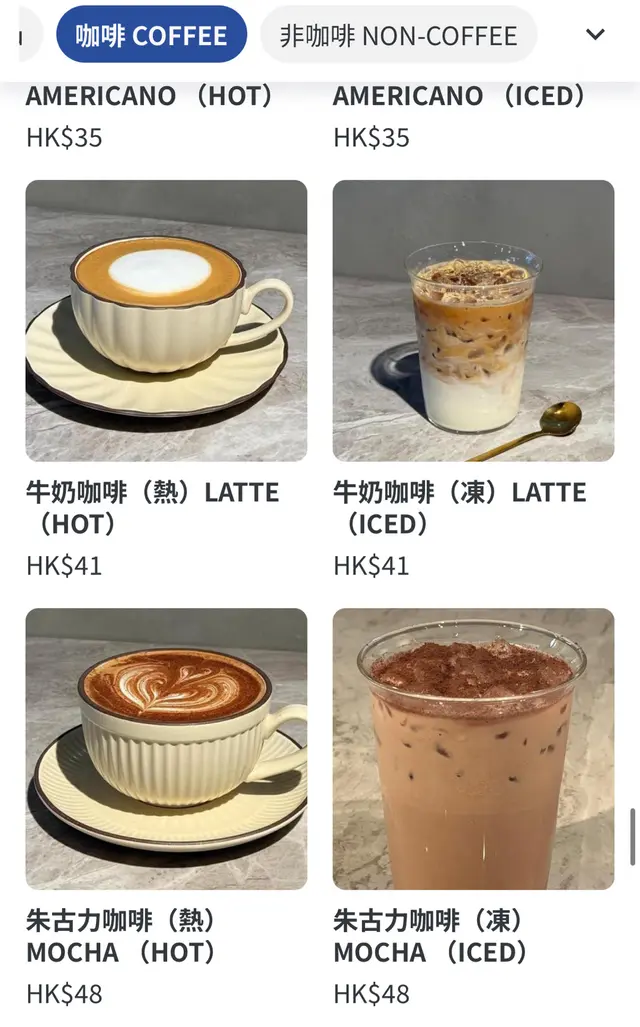
Task: Expand the category list chevron
Action: pos(595,35)
